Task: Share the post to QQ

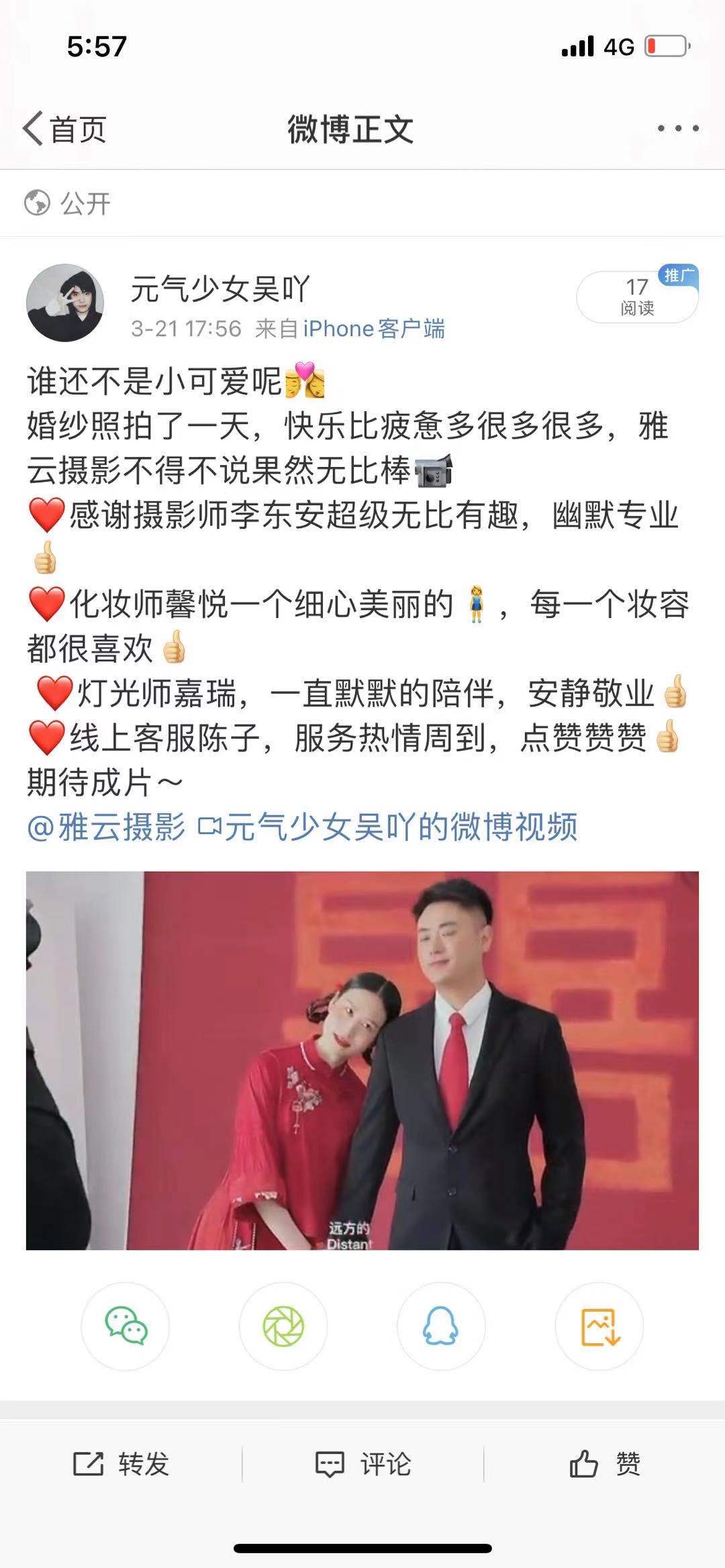Action: (x=441, y=1326)
